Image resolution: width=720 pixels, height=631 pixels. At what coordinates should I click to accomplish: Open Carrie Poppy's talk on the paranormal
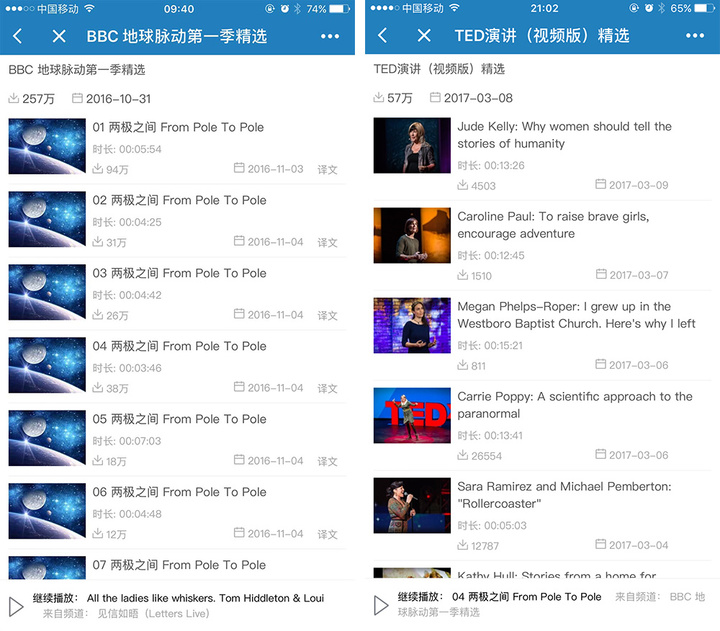tap(574, 405)
